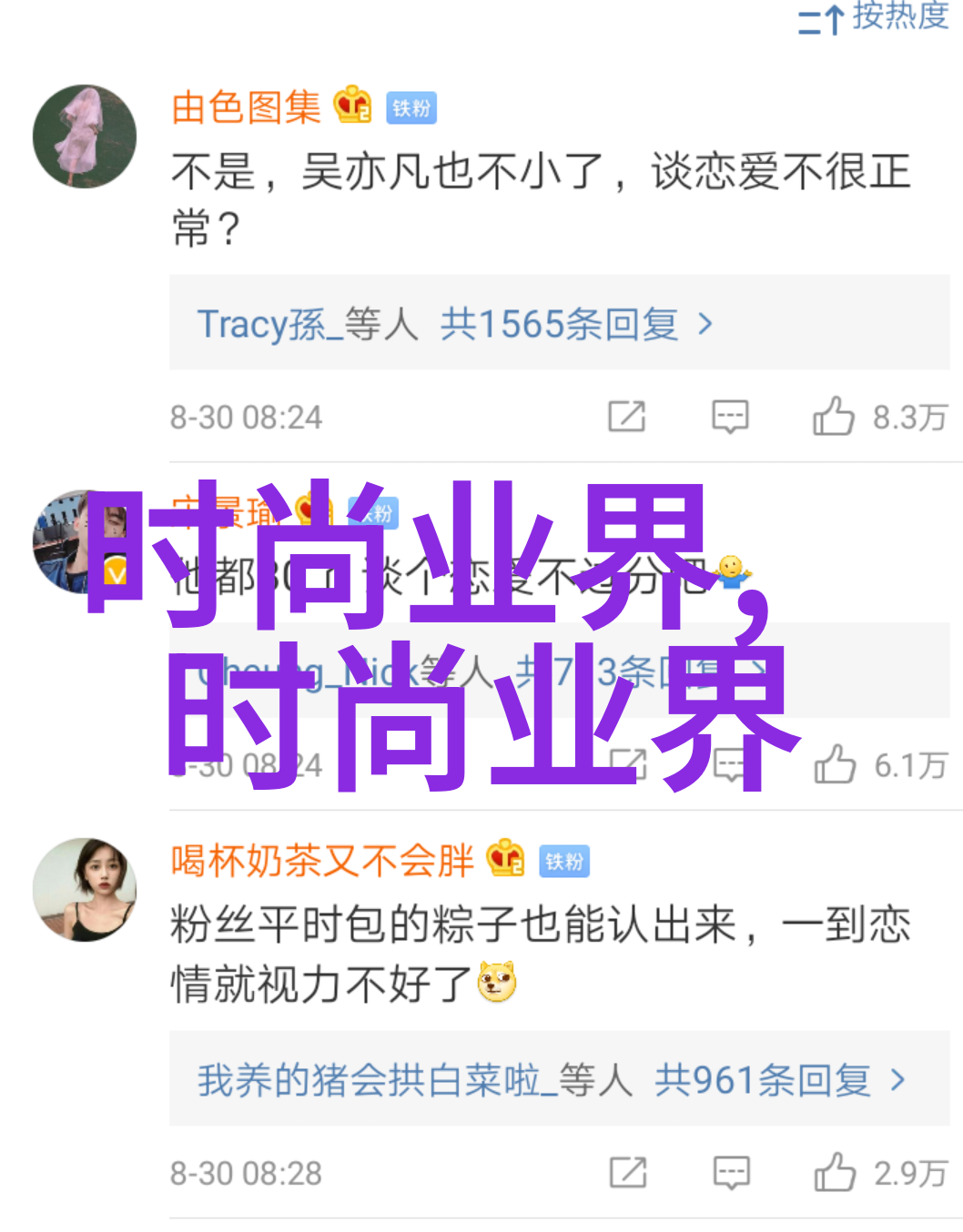This screenshot has height=1232, width=963.
Task: View the 1565 replies from Tracy孙_ and others
Action: coord(455,324)
